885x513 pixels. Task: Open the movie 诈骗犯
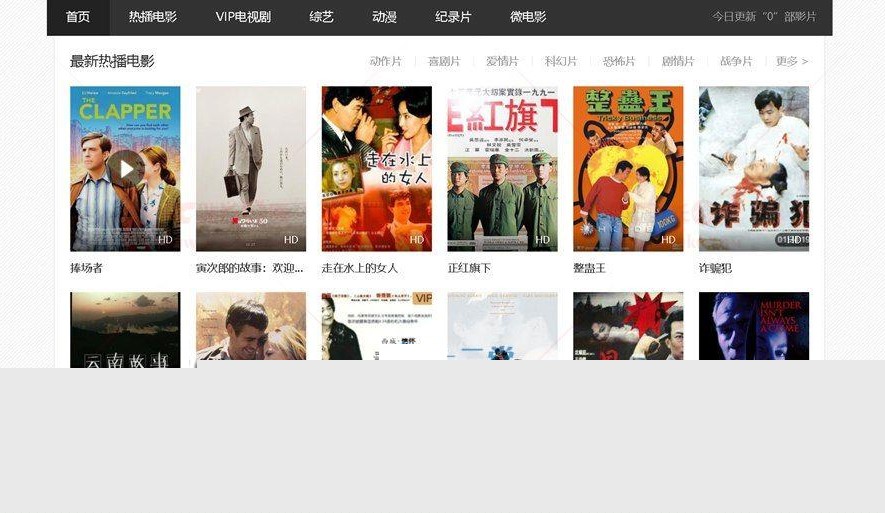(x=753, y=168)
